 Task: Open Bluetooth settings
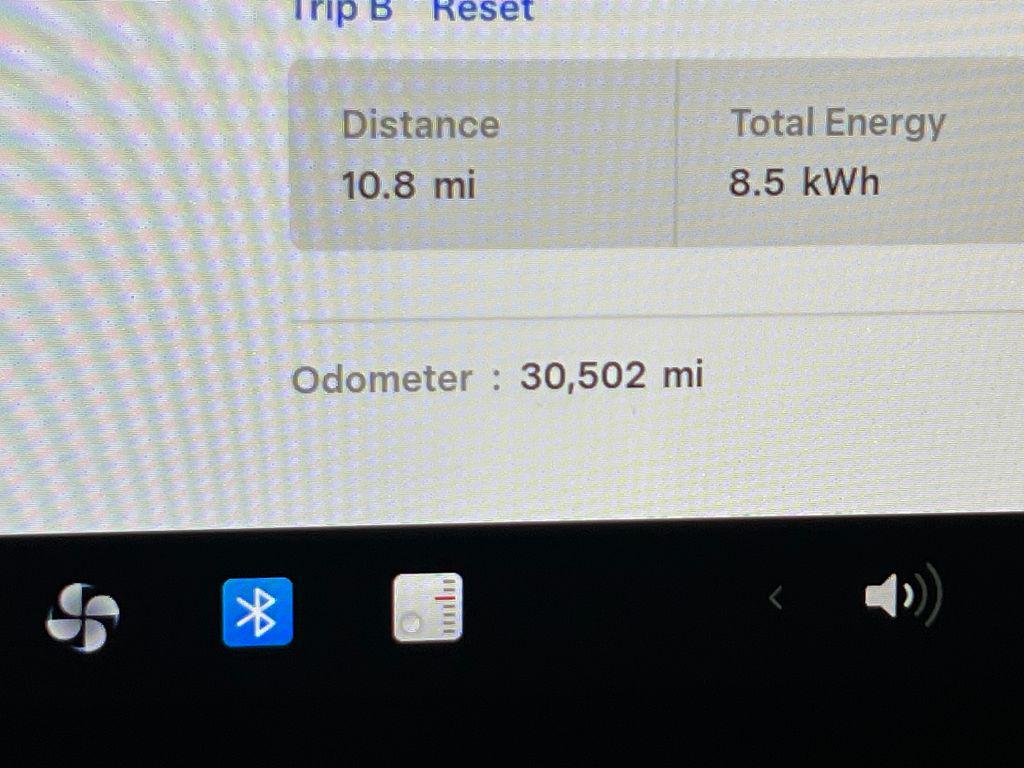pos(257,611)
